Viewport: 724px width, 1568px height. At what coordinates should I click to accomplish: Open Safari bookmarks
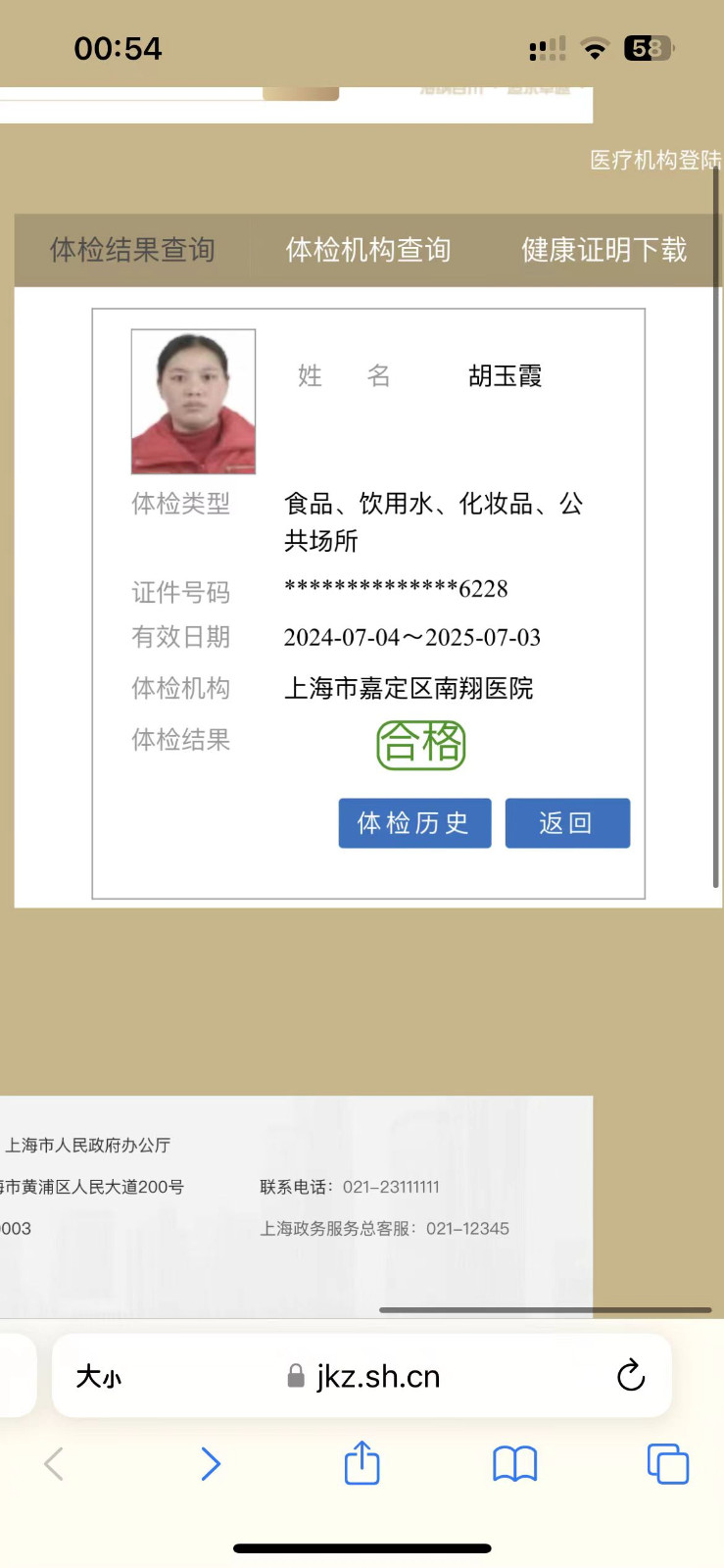click(514, 1464)
